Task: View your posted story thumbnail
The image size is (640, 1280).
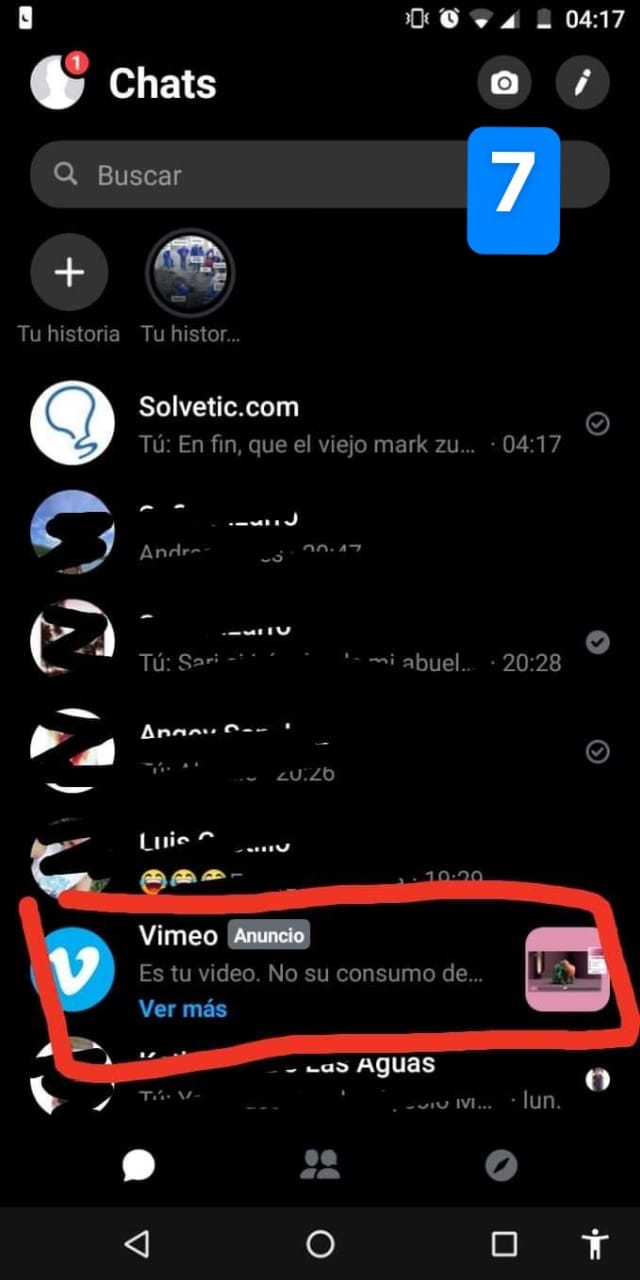Action: pos(190,274)
